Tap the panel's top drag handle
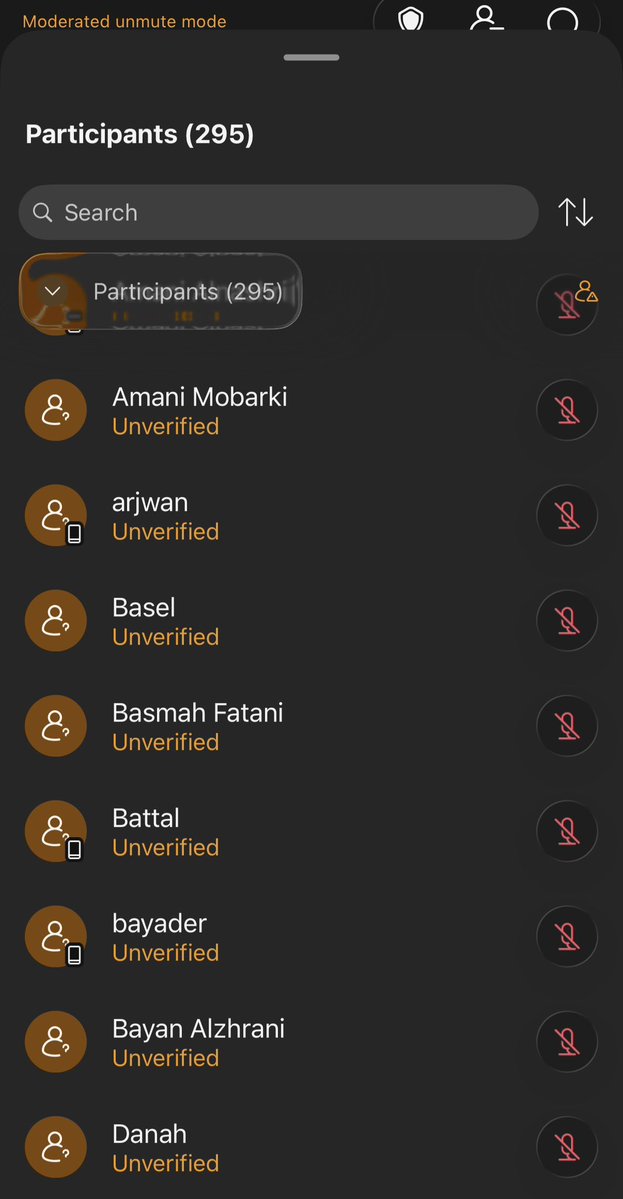623x1199 pixels. 311,57
